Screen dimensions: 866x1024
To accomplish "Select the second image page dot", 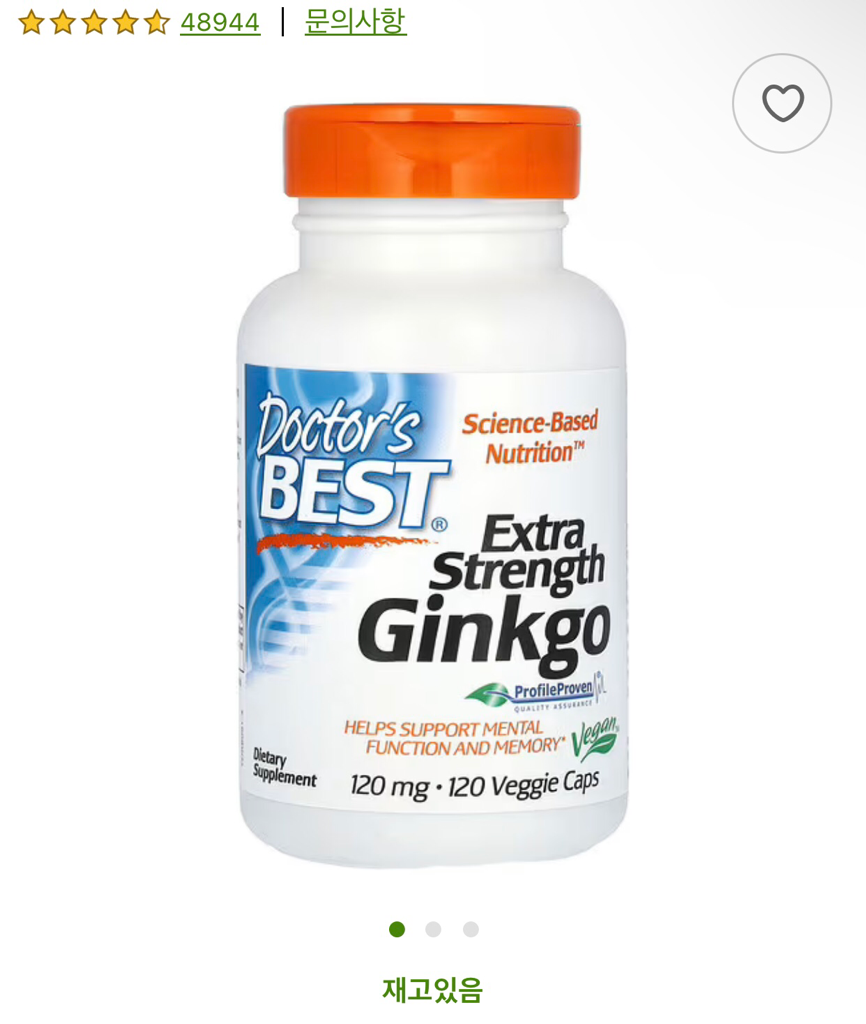I will (x=433, y=929).
